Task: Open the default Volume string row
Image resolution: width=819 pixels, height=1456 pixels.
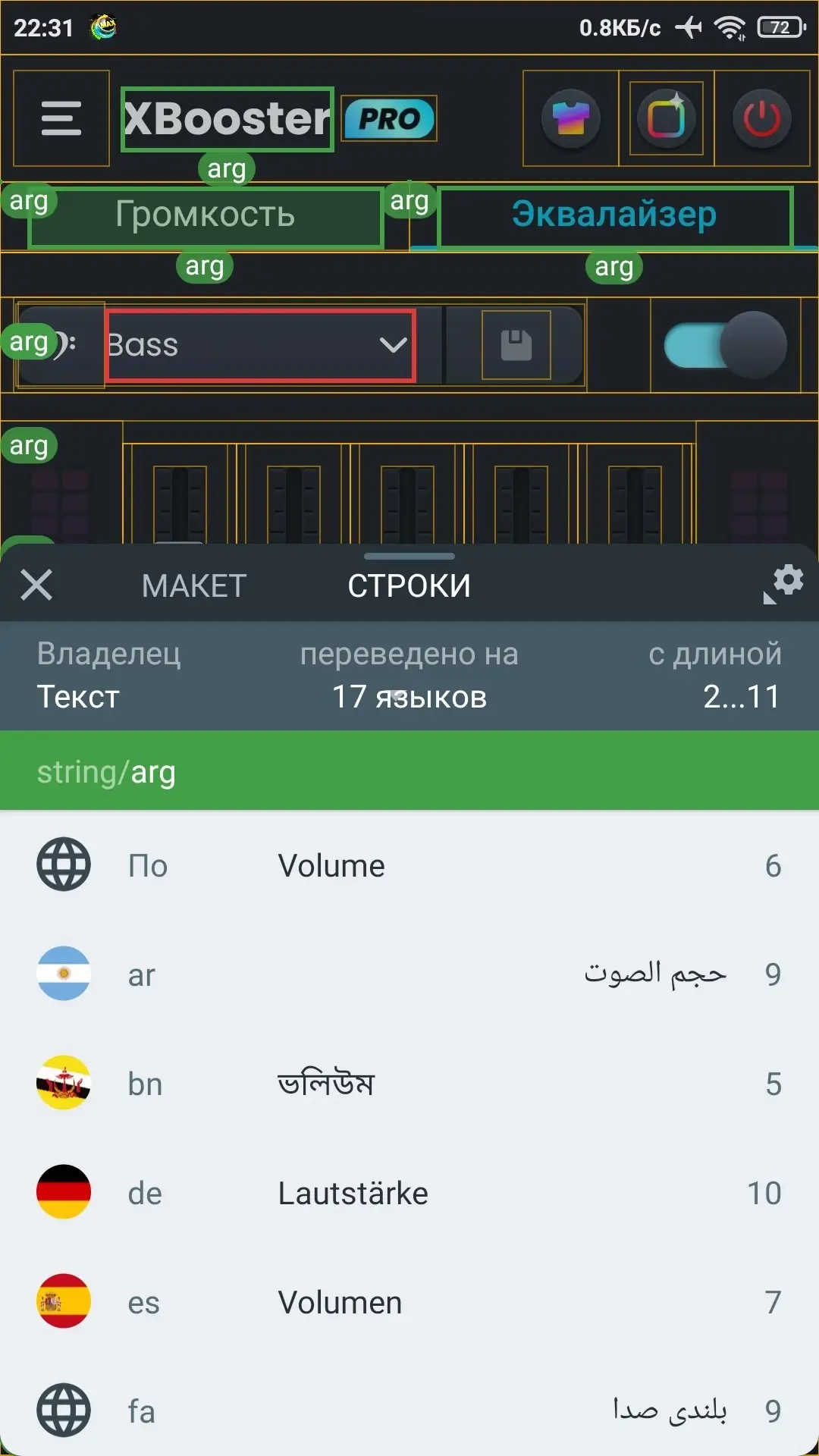Action: [x=409, y=865]
